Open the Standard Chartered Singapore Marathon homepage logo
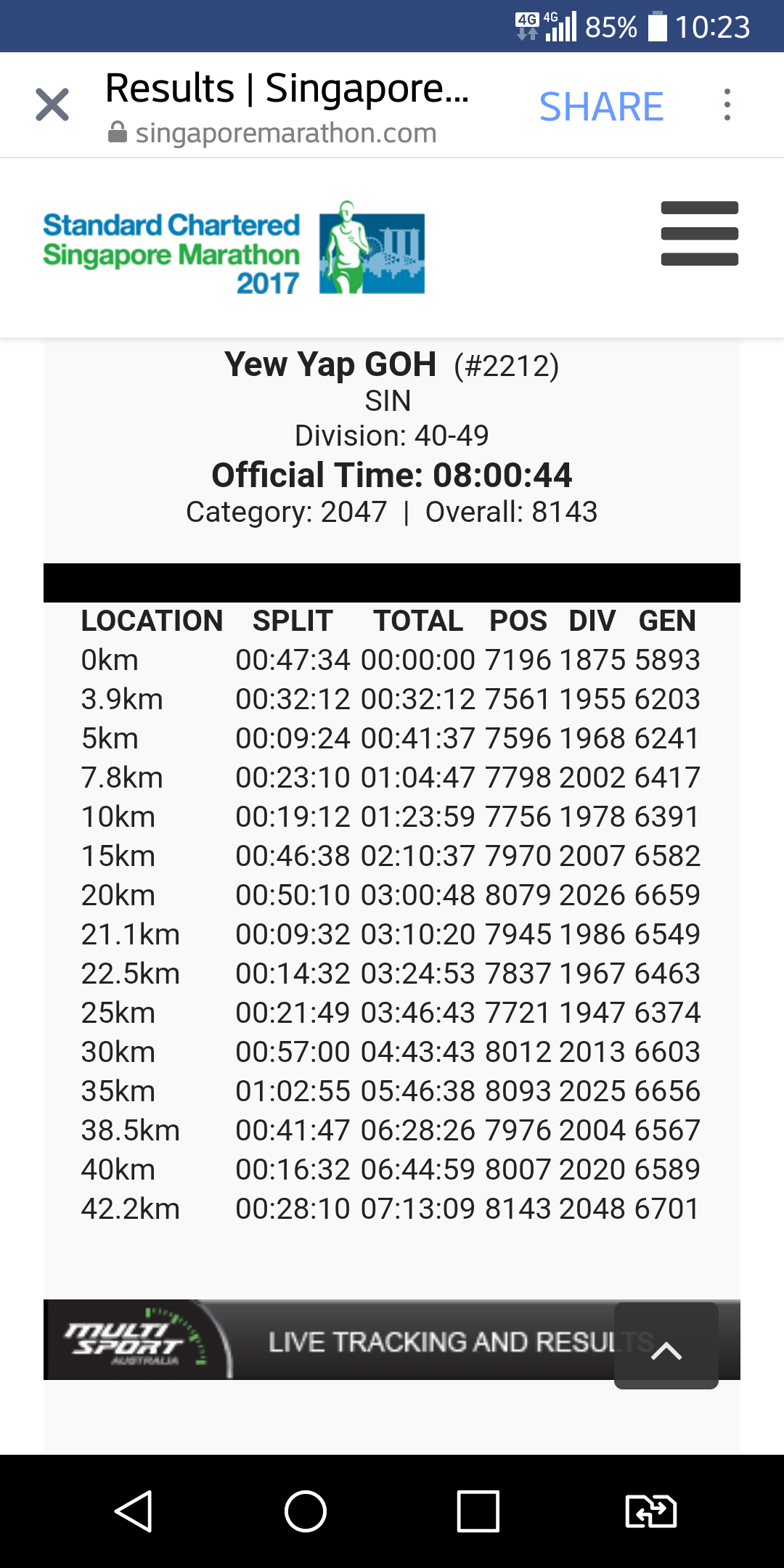The image size is (784, 1568). coord(234,248)
